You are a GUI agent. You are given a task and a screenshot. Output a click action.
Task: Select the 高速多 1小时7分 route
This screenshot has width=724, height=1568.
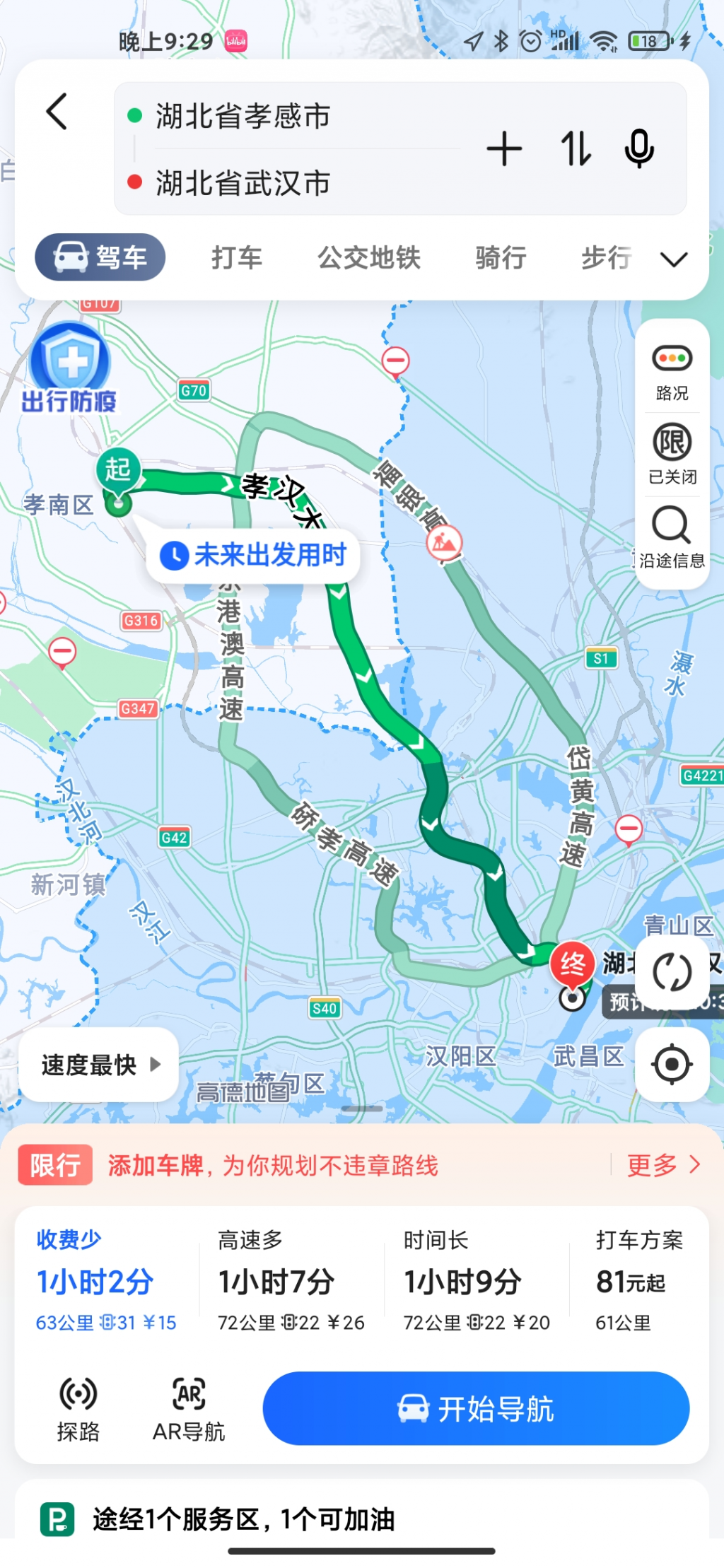click(x=291, y=1282)
